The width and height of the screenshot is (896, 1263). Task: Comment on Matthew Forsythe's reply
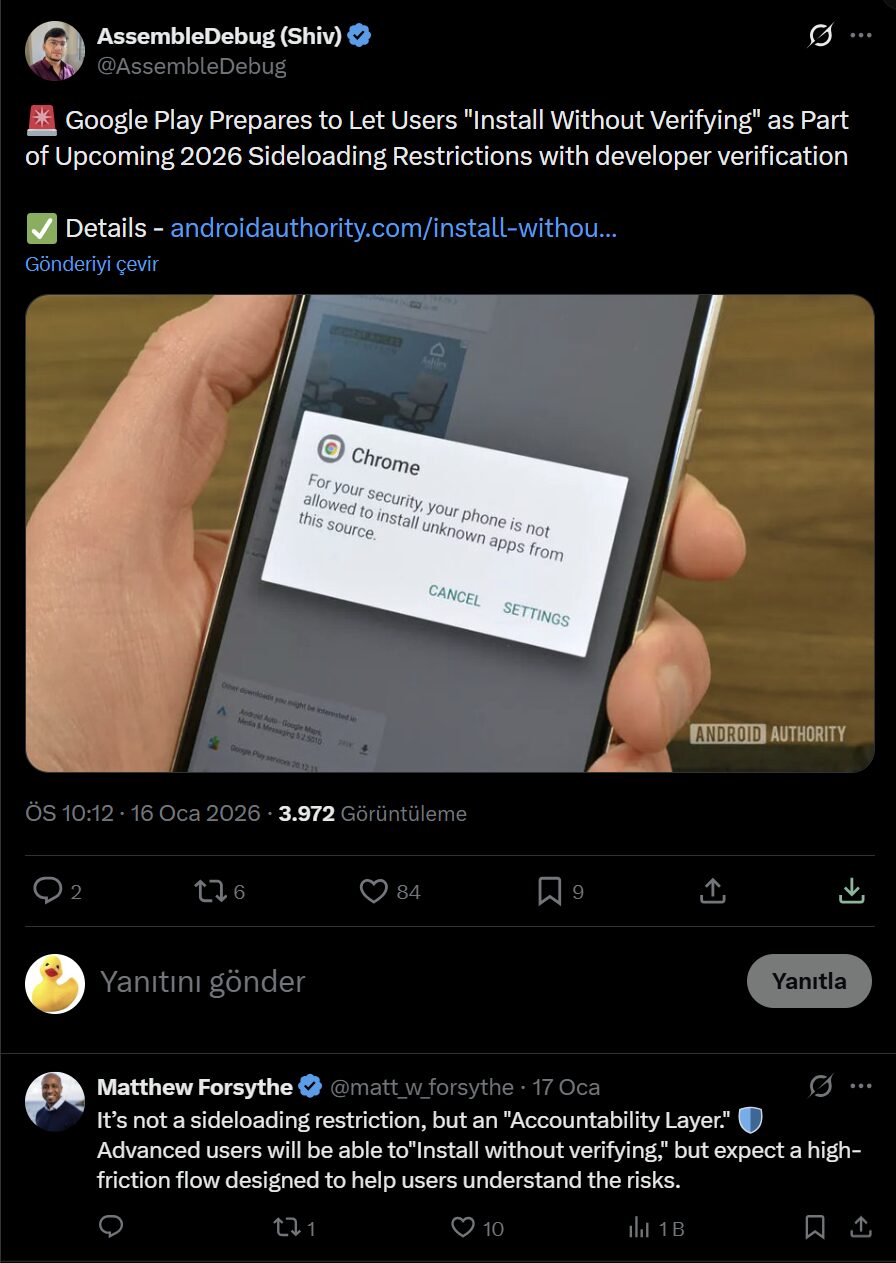click(x=112, y=1227)
